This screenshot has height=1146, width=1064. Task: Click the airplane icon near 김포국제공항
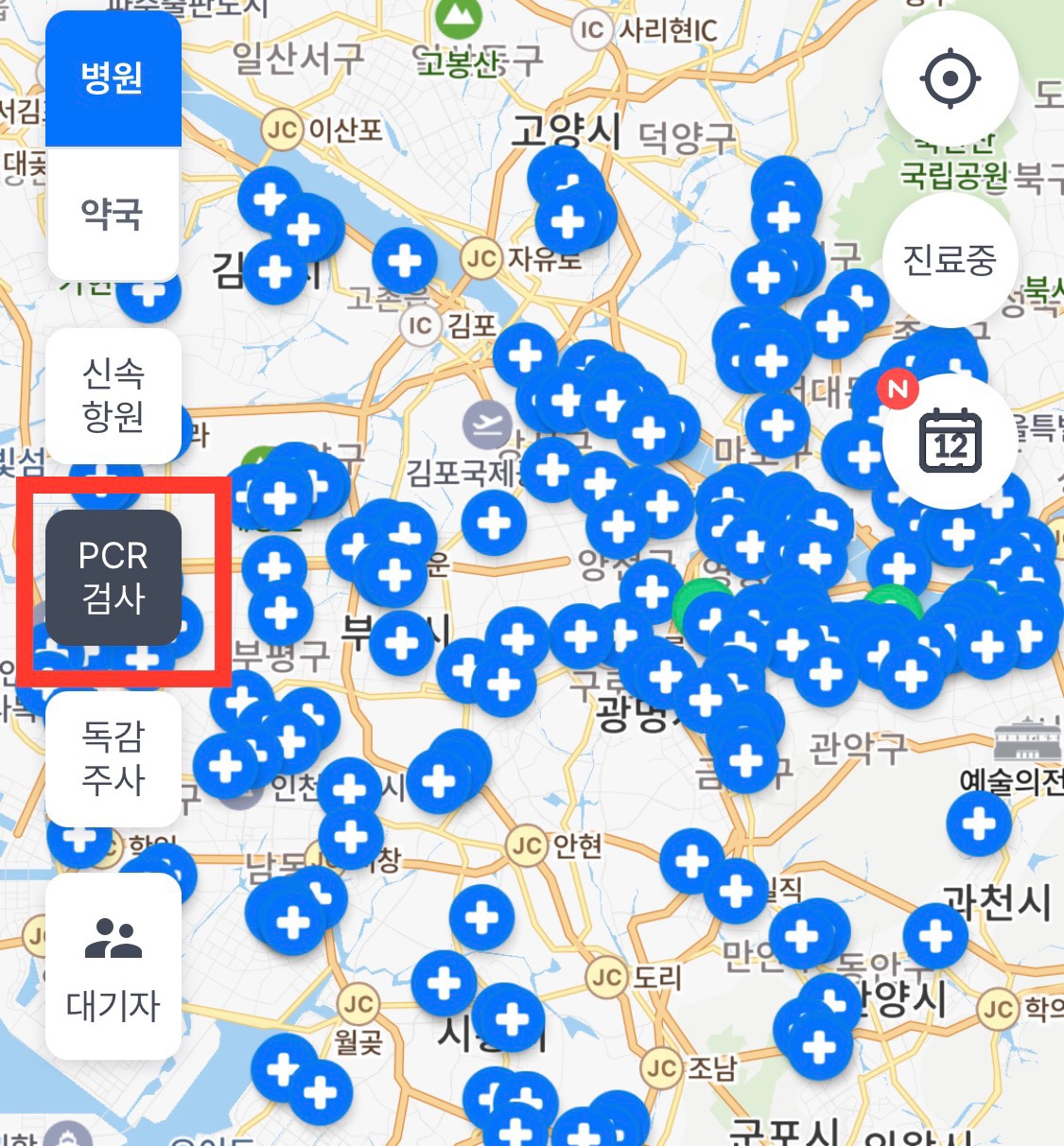(485, 425)
